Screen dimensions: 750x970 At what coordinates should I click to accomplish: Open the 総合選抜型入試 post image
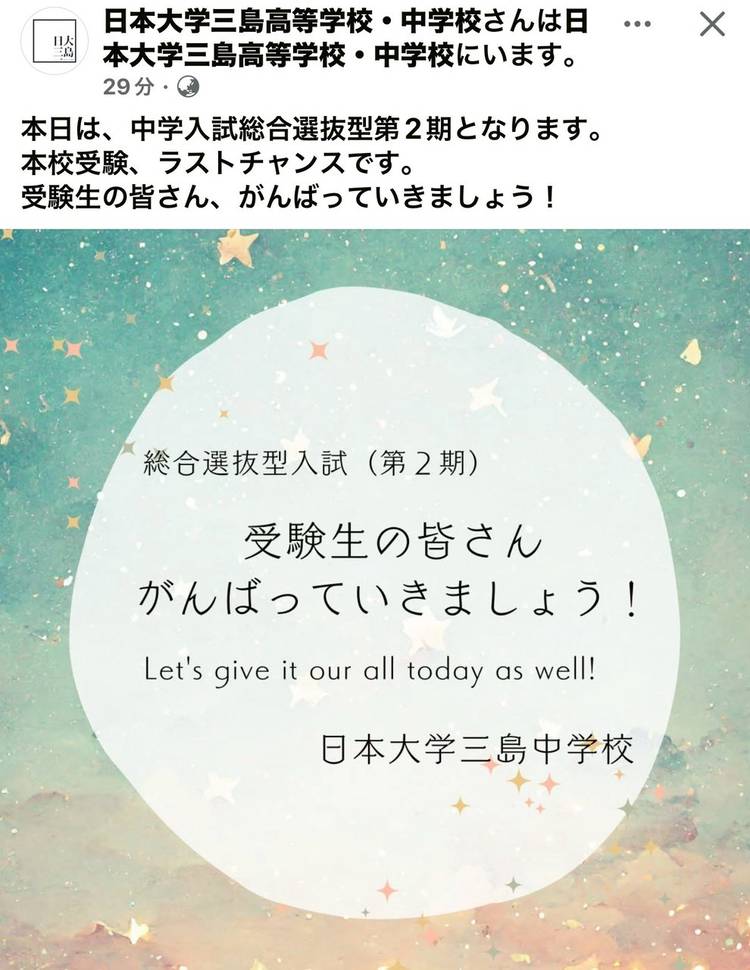[x=375, y=598]
